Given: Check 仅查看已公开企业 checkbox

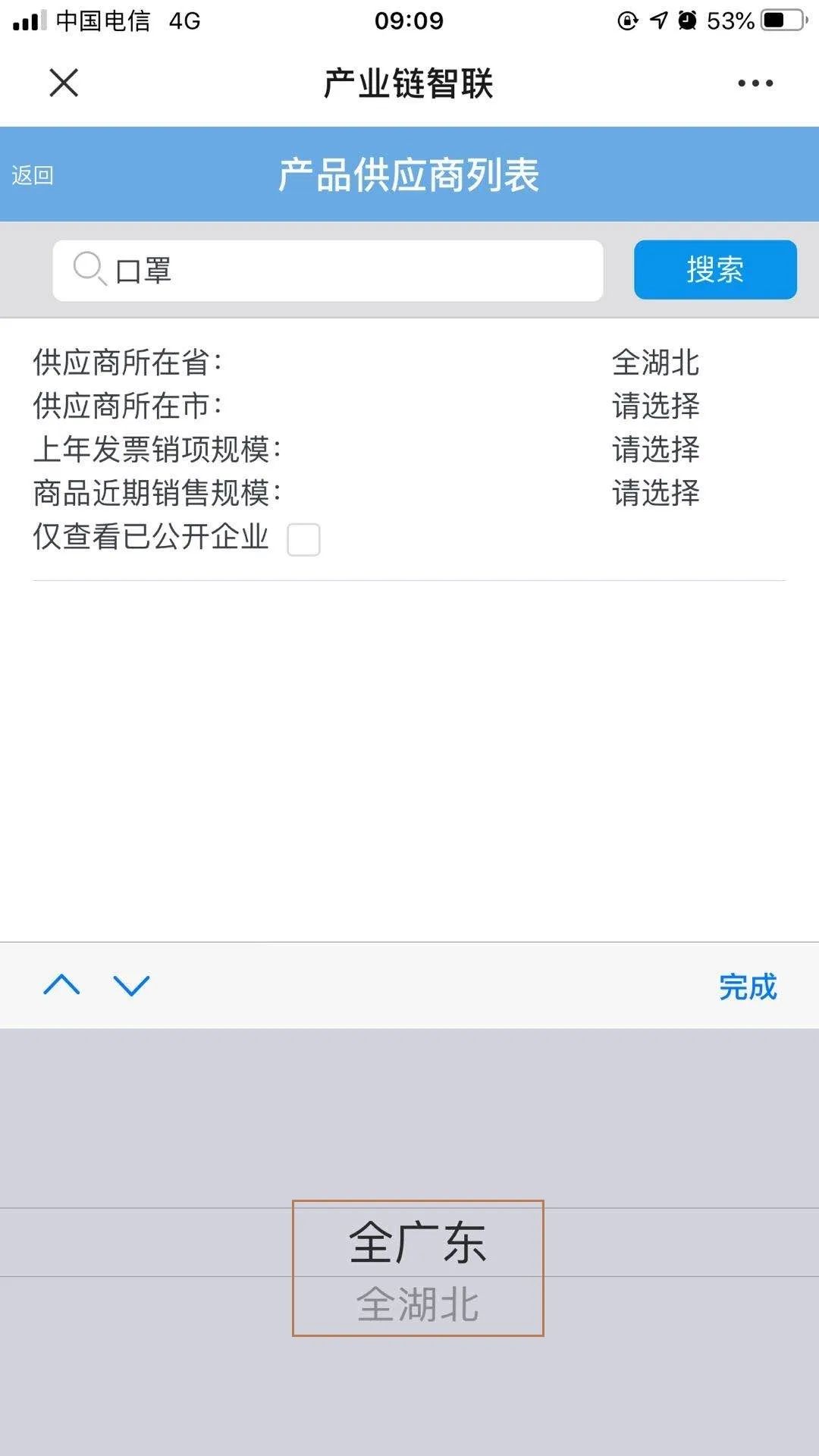Looking at the screenshot, I should [303, 539].
